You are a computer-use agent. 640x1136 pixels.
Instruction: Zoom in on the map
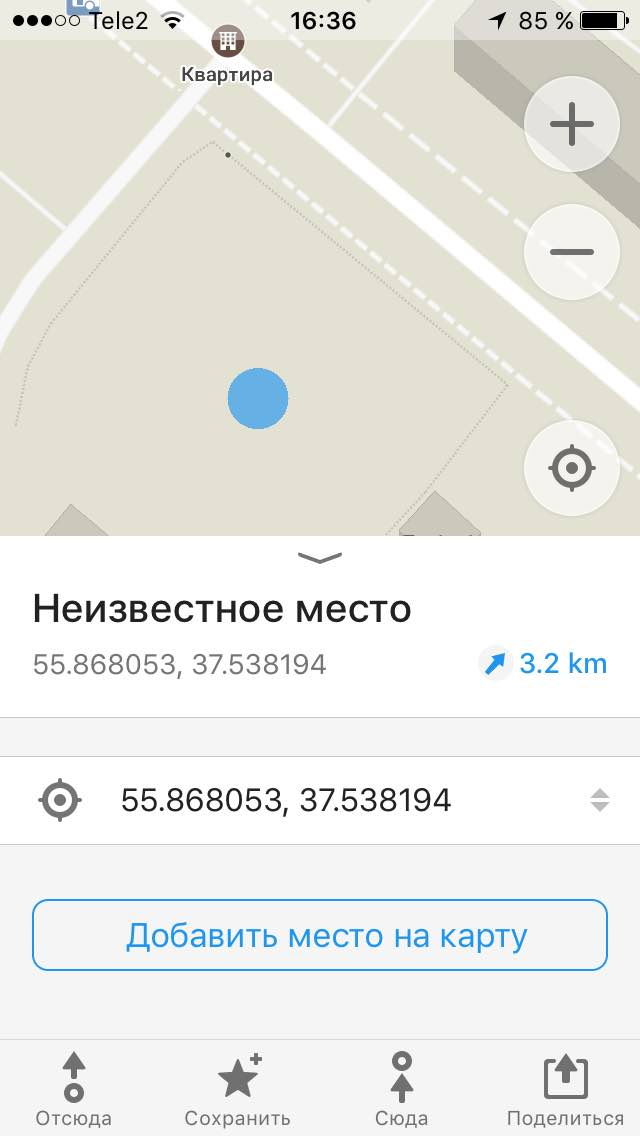(571, 124)
